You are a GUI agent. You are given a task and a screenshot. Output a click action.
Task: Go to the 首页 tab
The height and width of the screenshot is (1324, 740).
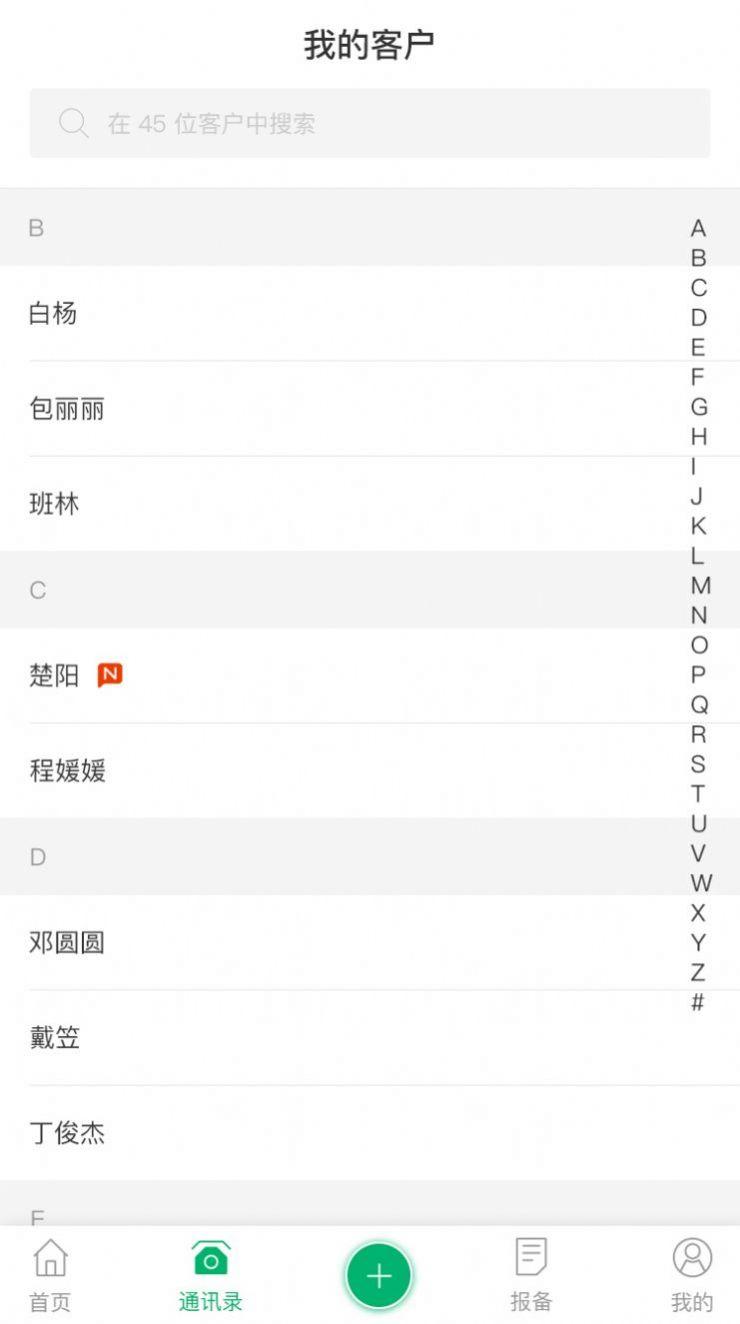pyautogui.click(x=50, y=1275)
